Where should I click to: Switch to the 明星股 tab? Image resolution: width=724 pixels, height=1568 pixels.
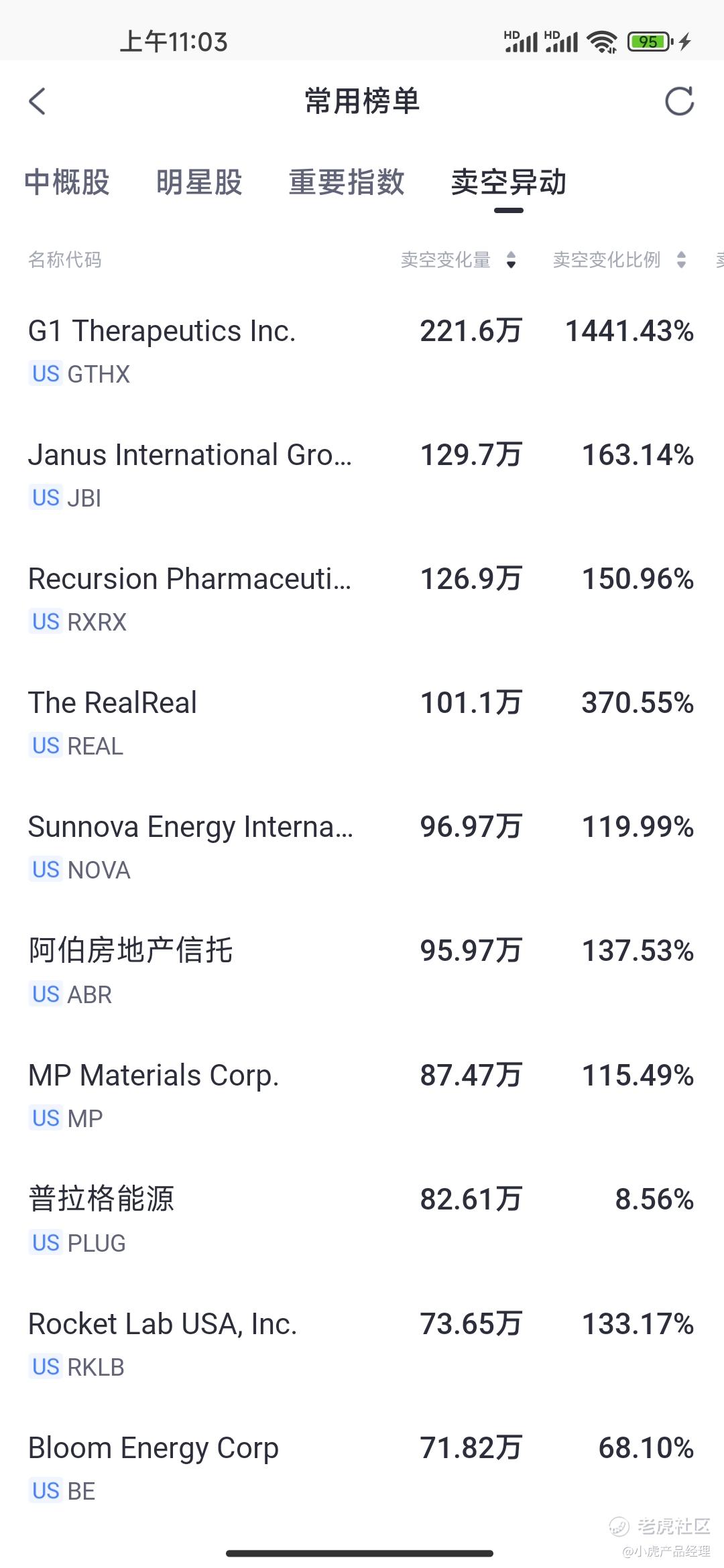[199, 182]
